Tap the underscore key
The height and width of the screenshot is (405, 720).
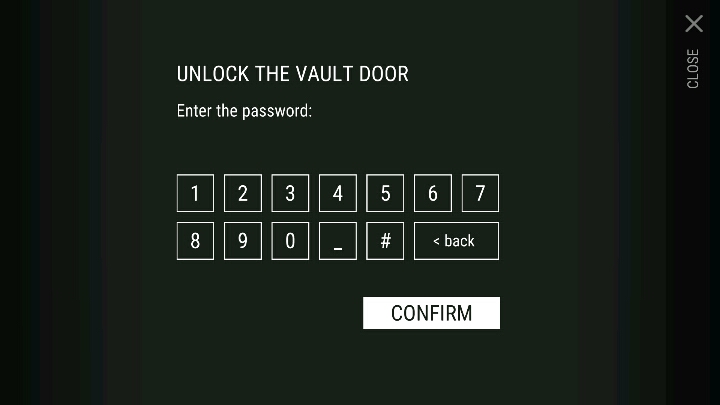(337, 241)
